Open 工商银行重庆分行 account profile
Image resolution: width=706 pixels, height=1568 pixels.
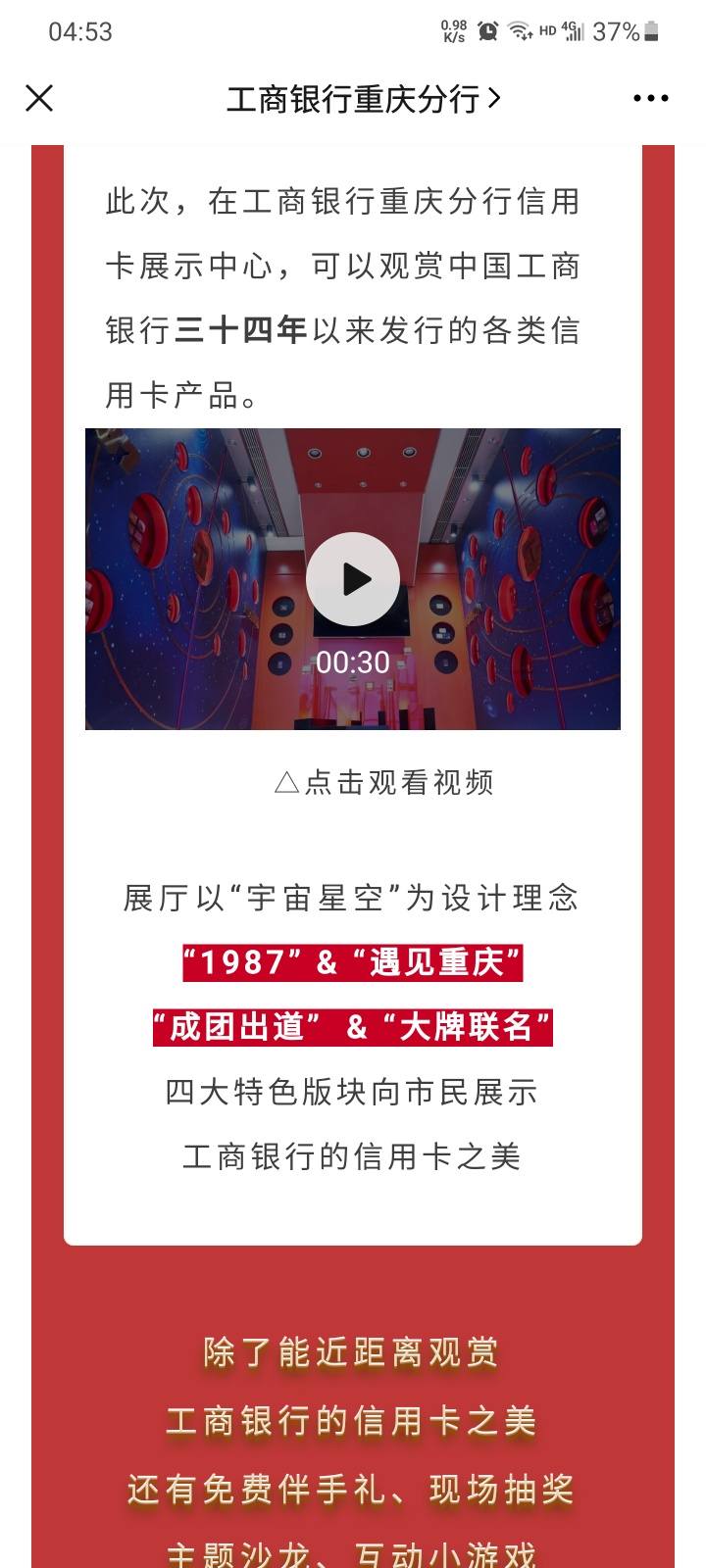click(363, 98)
